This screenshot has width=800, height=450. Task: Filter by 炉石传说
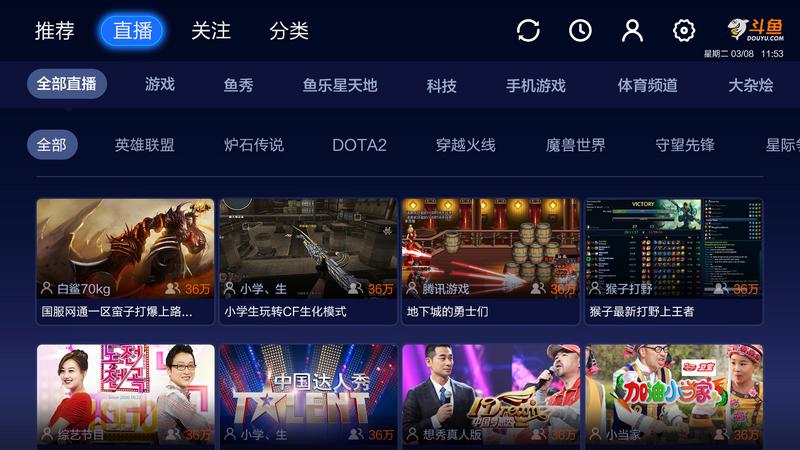pyautogui.click(x=254, y=145)
